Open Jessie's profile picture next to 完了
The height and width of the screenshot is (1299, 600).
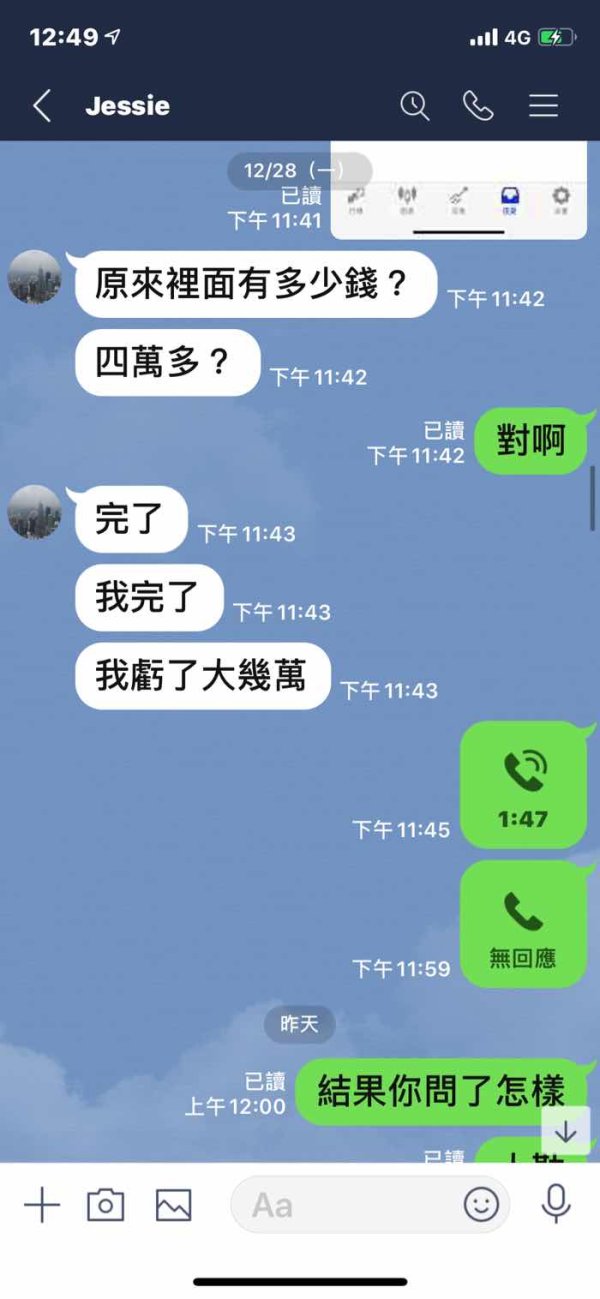(35, 512)
